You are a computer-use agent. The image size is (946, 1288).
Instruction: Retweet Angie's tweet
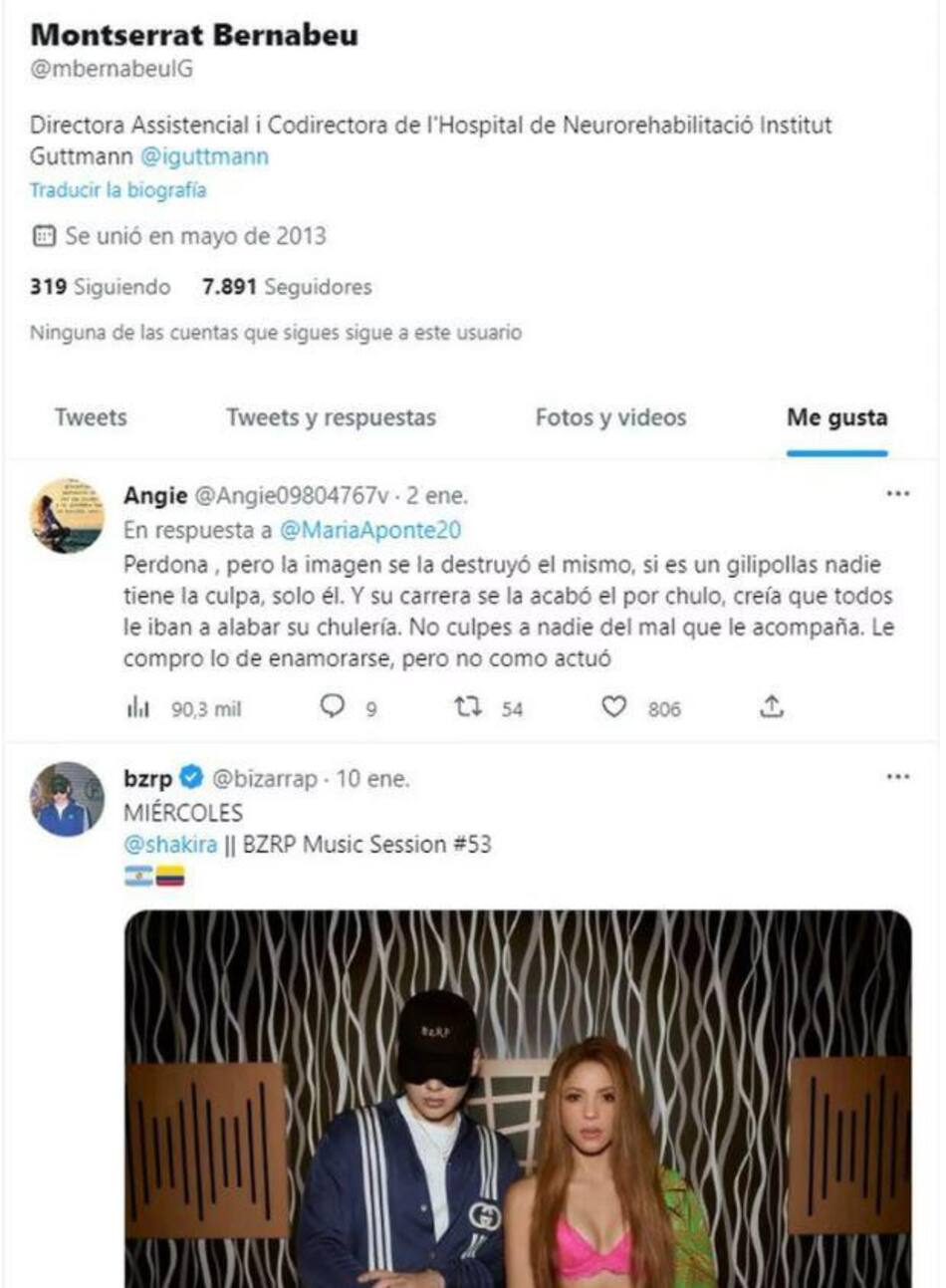click(468, 707)
